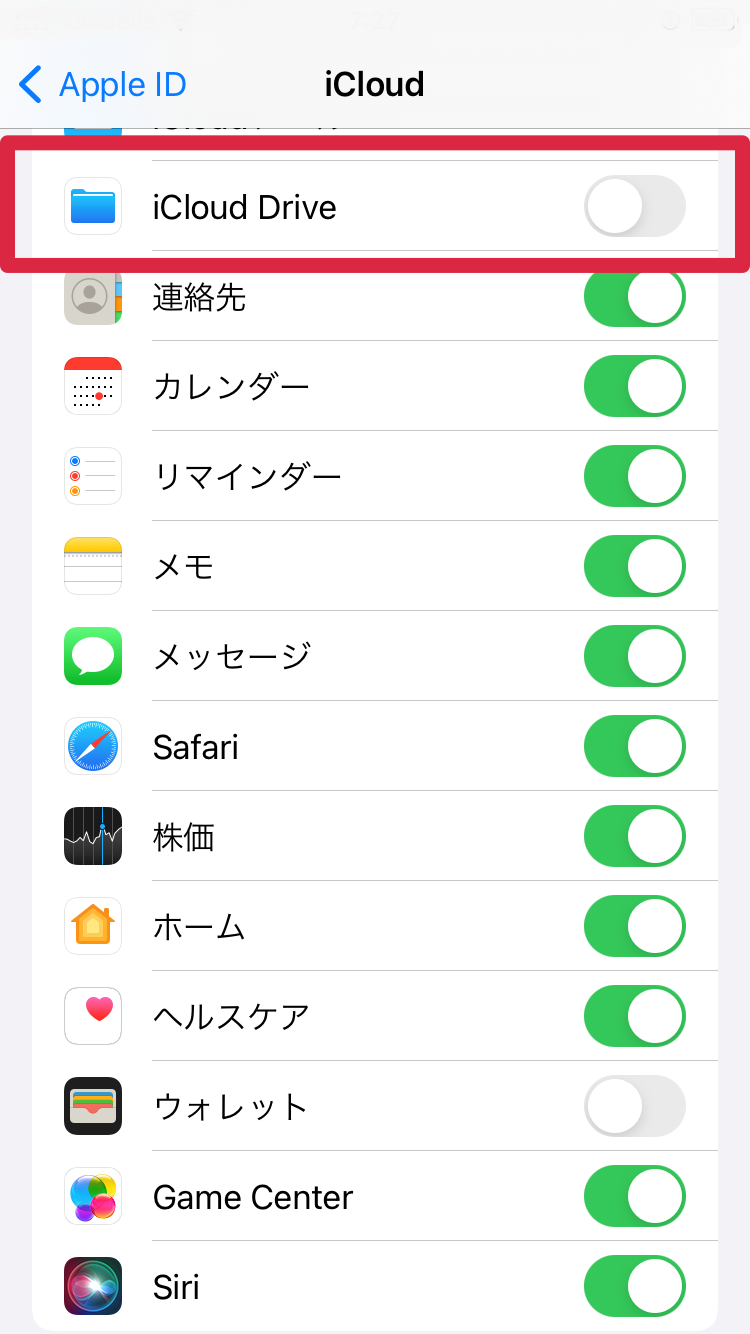The image size is (750, 1334).
Task: Disable the カレンダー toggle
Action: pos(635,386)
